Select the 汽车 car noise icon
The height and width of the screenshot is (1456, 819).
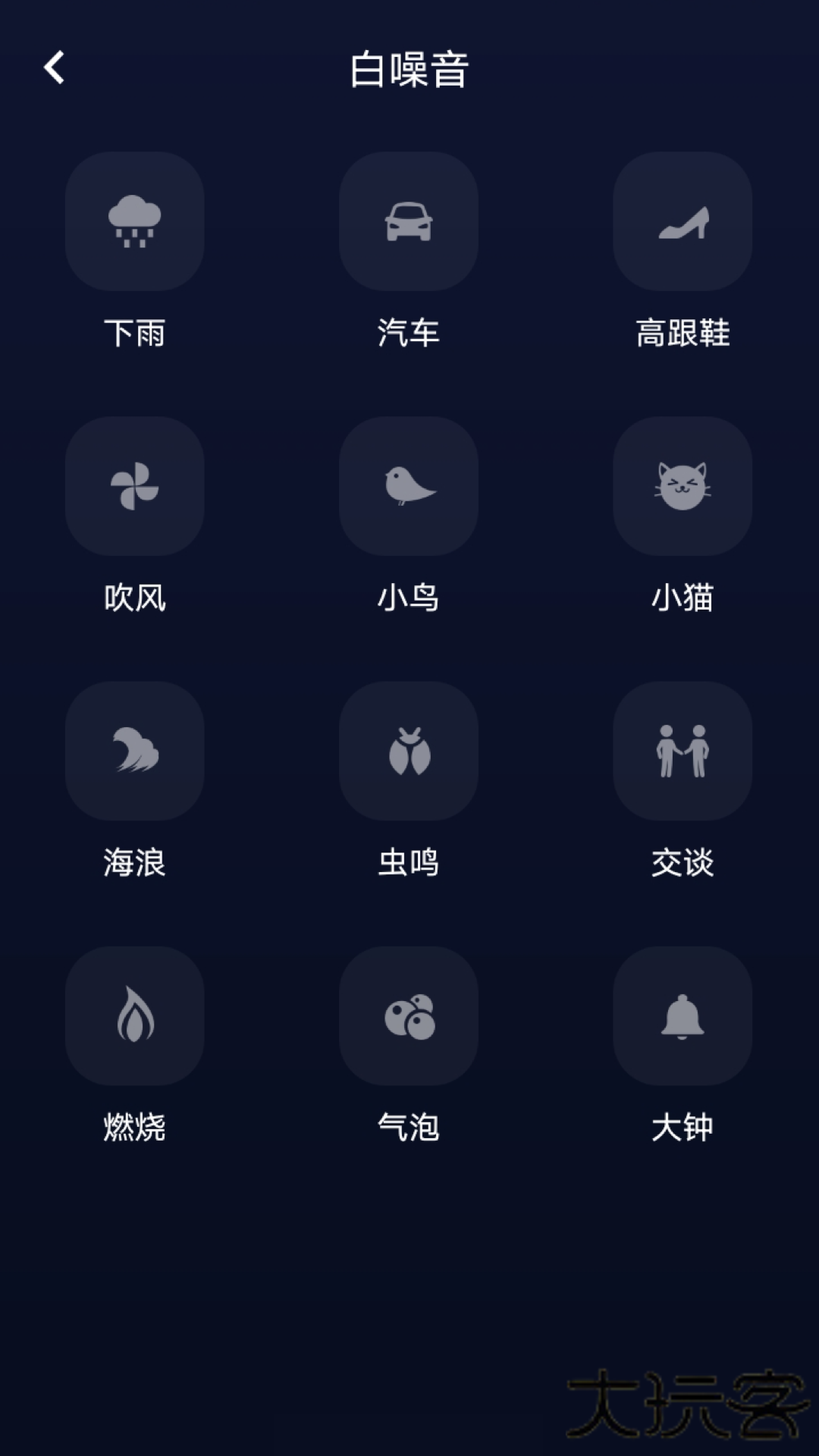(409, 222)
